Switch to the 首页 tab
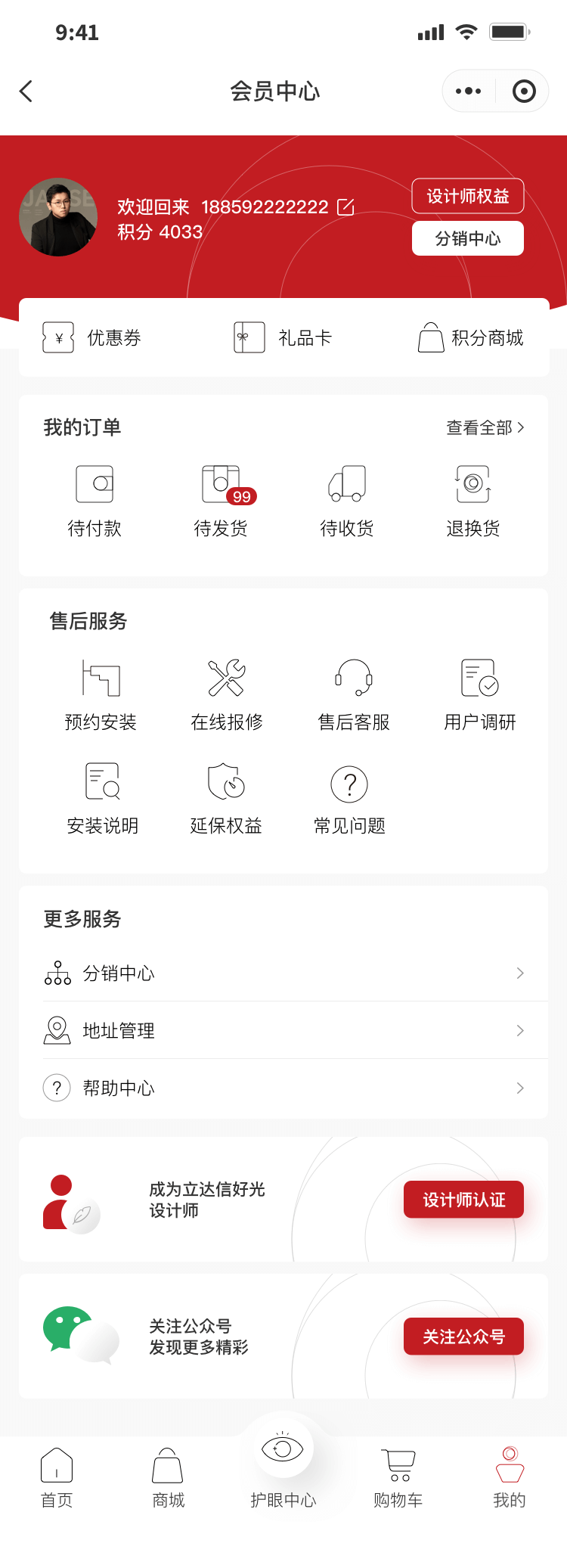Screen dimensions: 567x1568 [57, 1478]
